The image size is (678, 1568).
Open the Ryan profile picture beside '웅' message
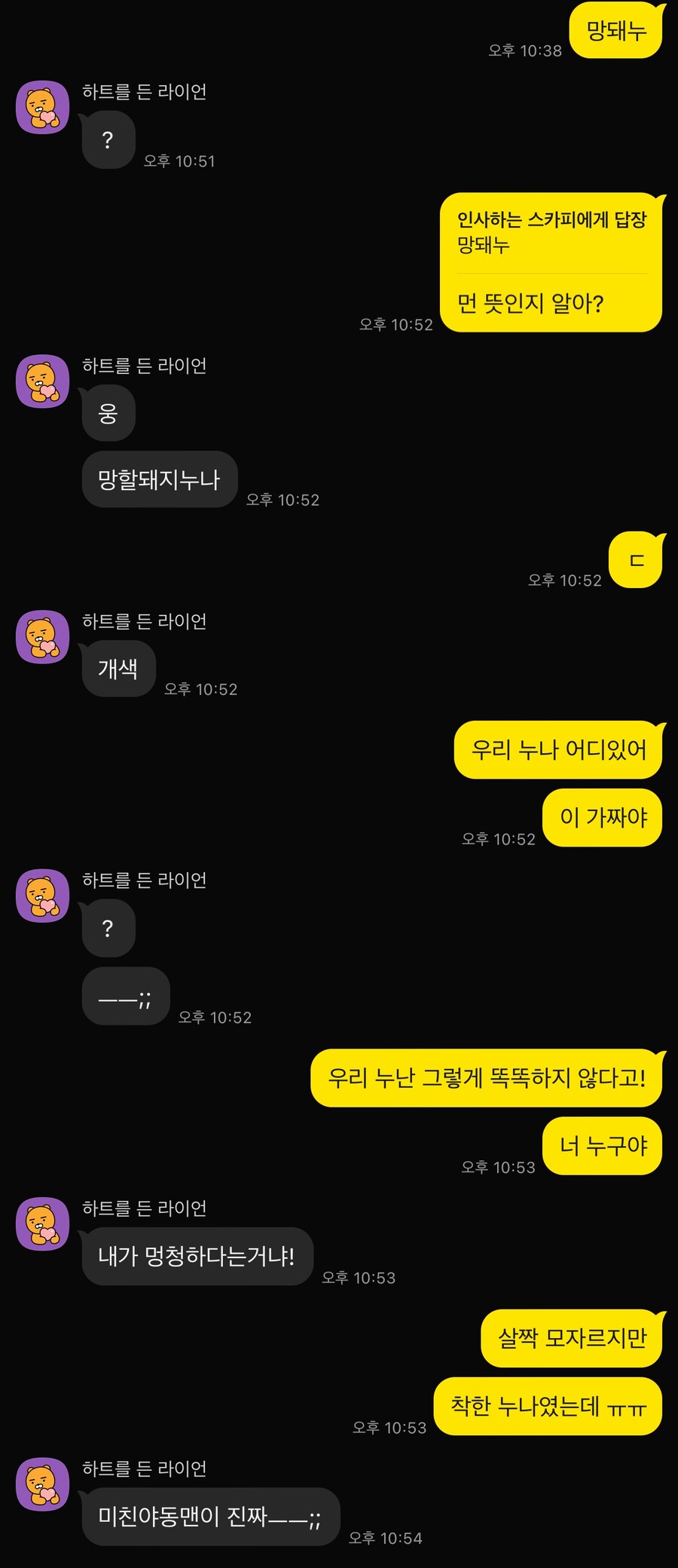tap(43, 381)
